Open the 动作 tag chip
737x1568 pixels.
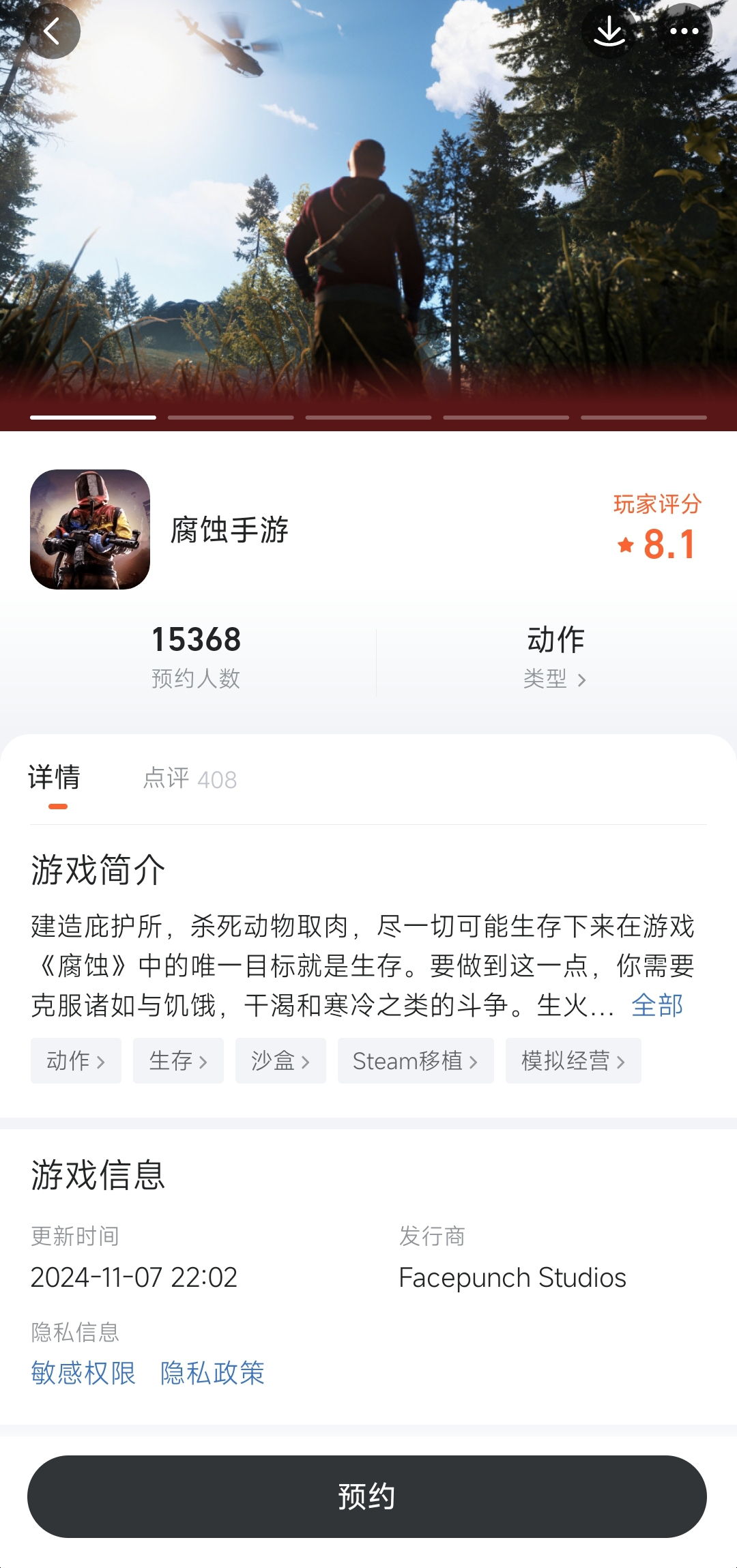[76, 1061]
